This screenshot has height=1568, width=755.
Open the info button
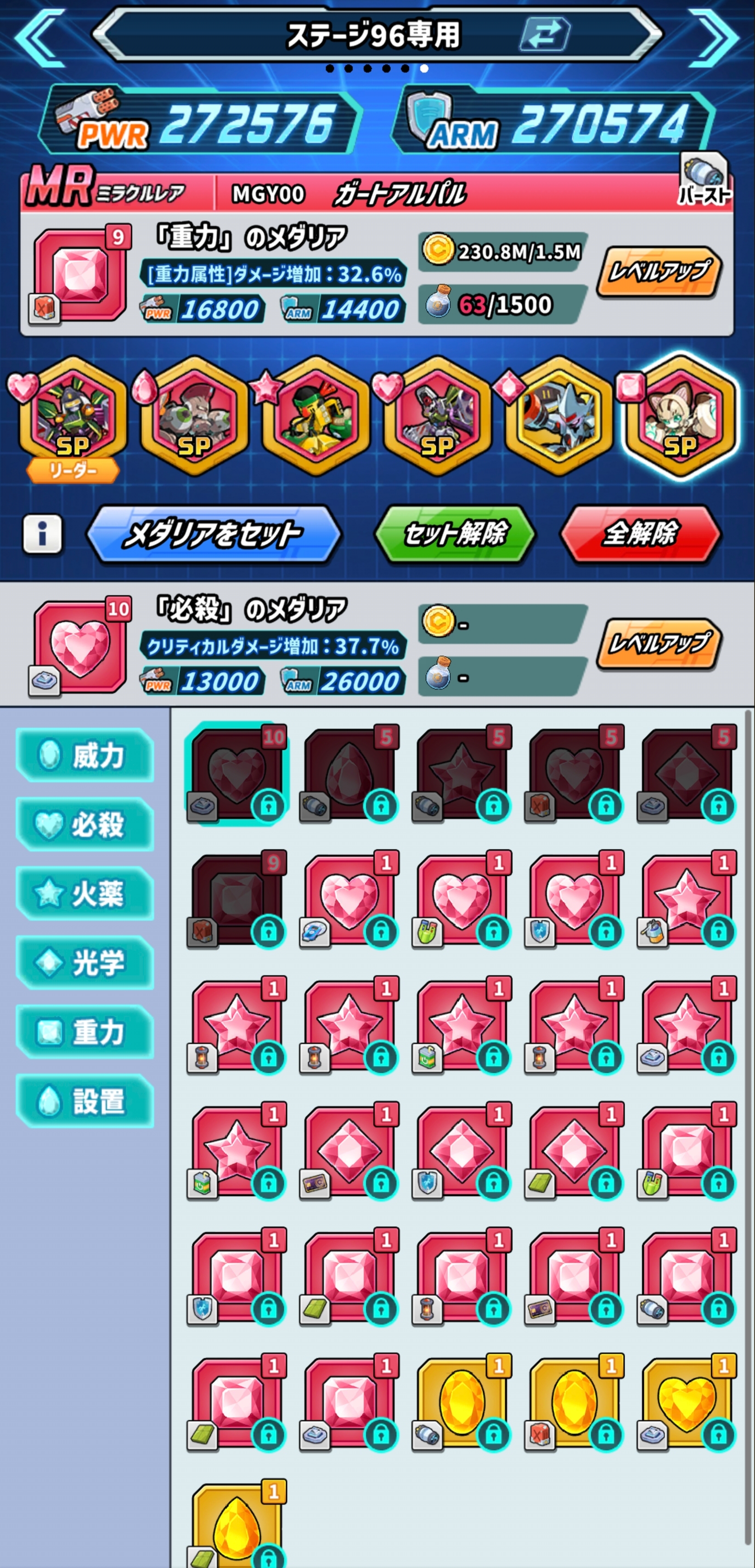point(42,534)
